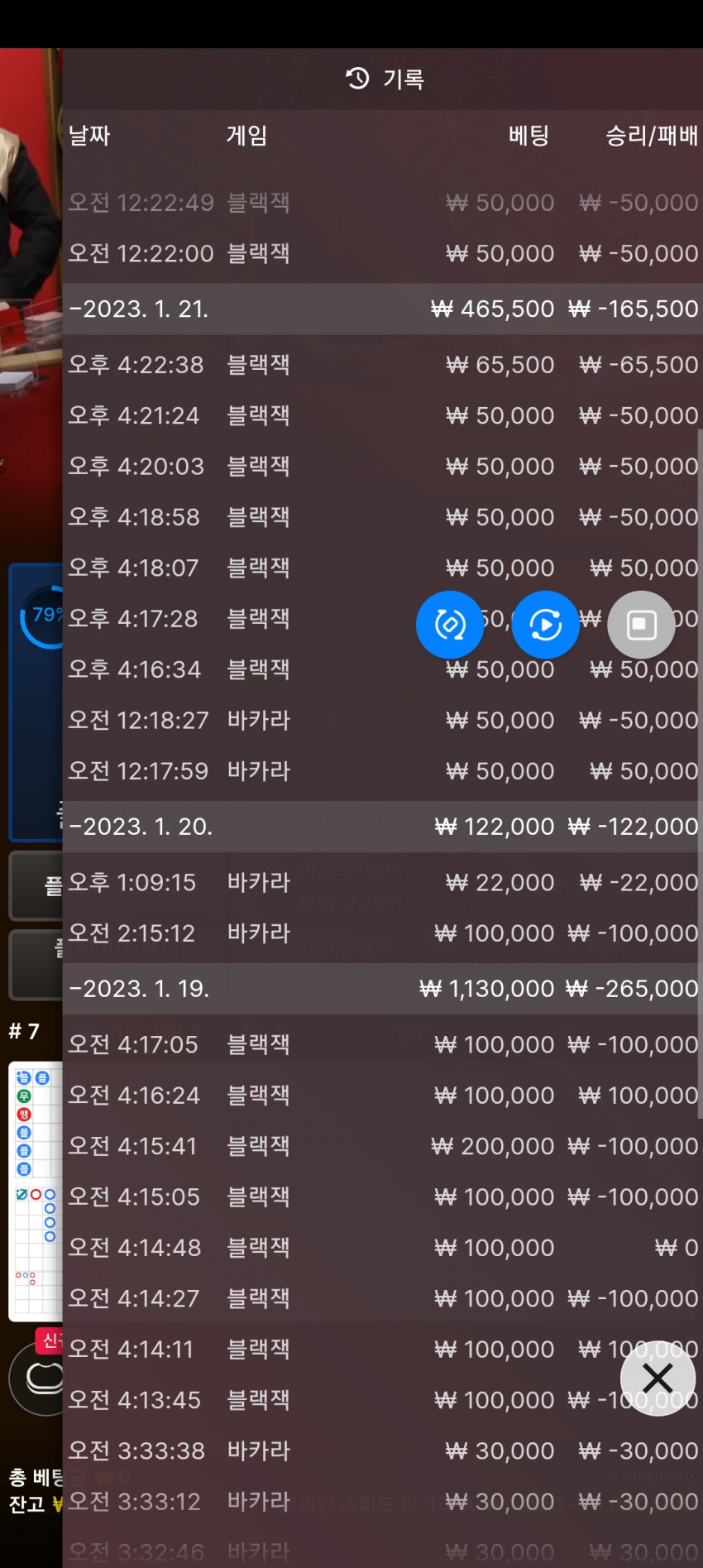Open the 오전 3:33:38 바카라 record
Viewport: 703px width, 1568px height.
coord(382,1451)
